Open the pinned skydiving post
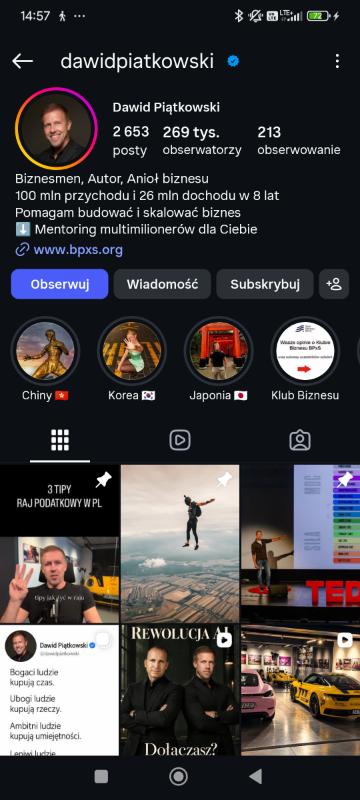The width and height of the screenshot is (360, 800). [180, 543]
